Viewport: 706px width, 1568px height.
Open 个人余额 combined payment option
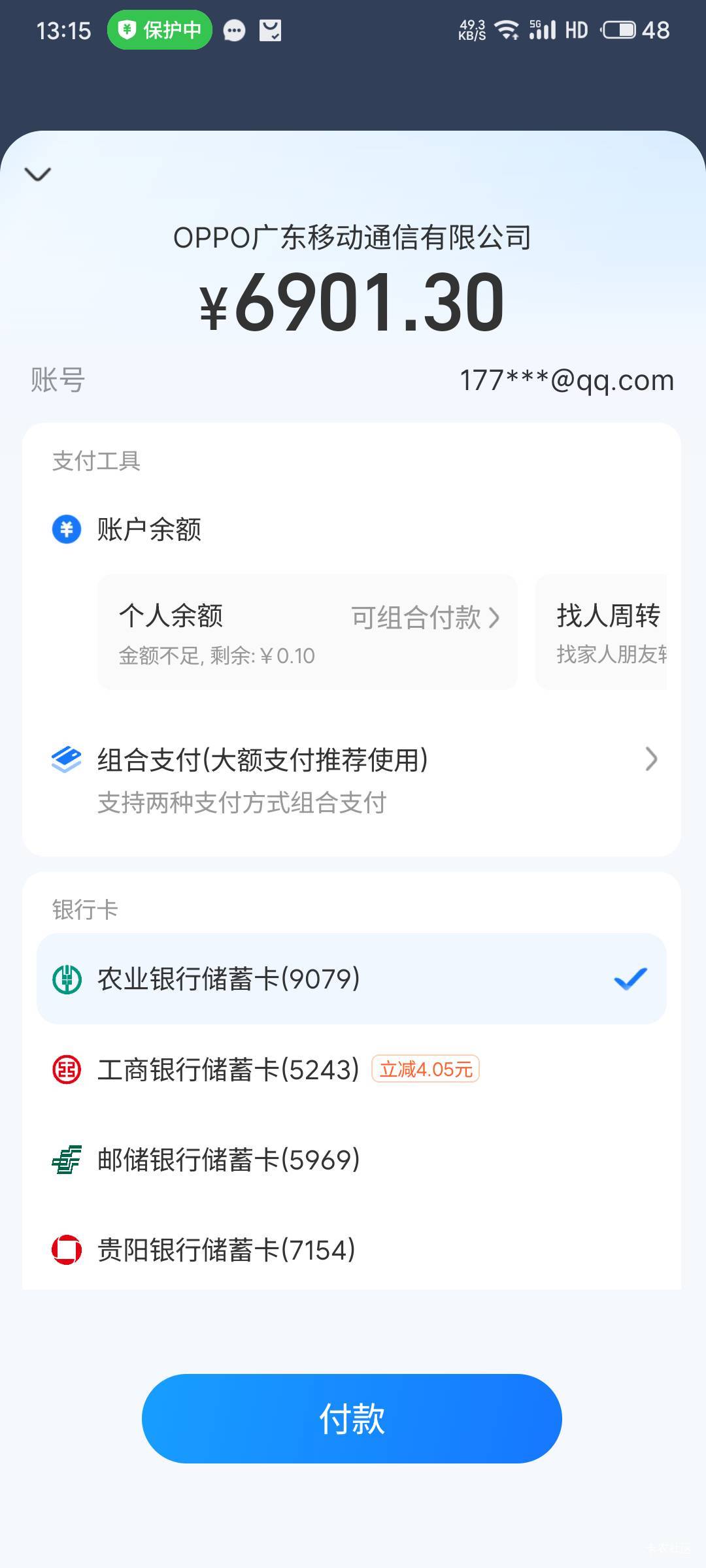307,632
